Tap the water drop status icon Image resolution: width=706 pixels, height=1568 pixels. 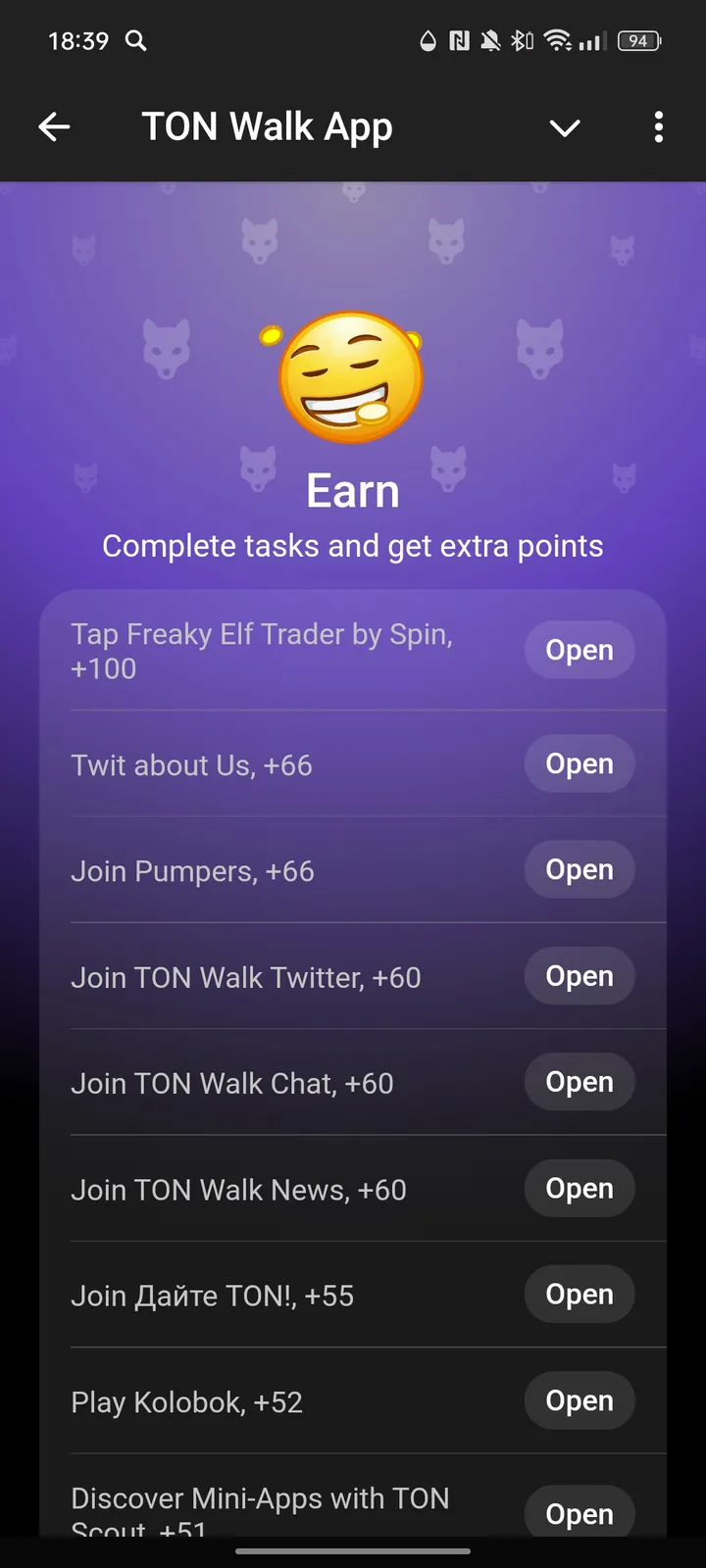[x=428, y=40]
